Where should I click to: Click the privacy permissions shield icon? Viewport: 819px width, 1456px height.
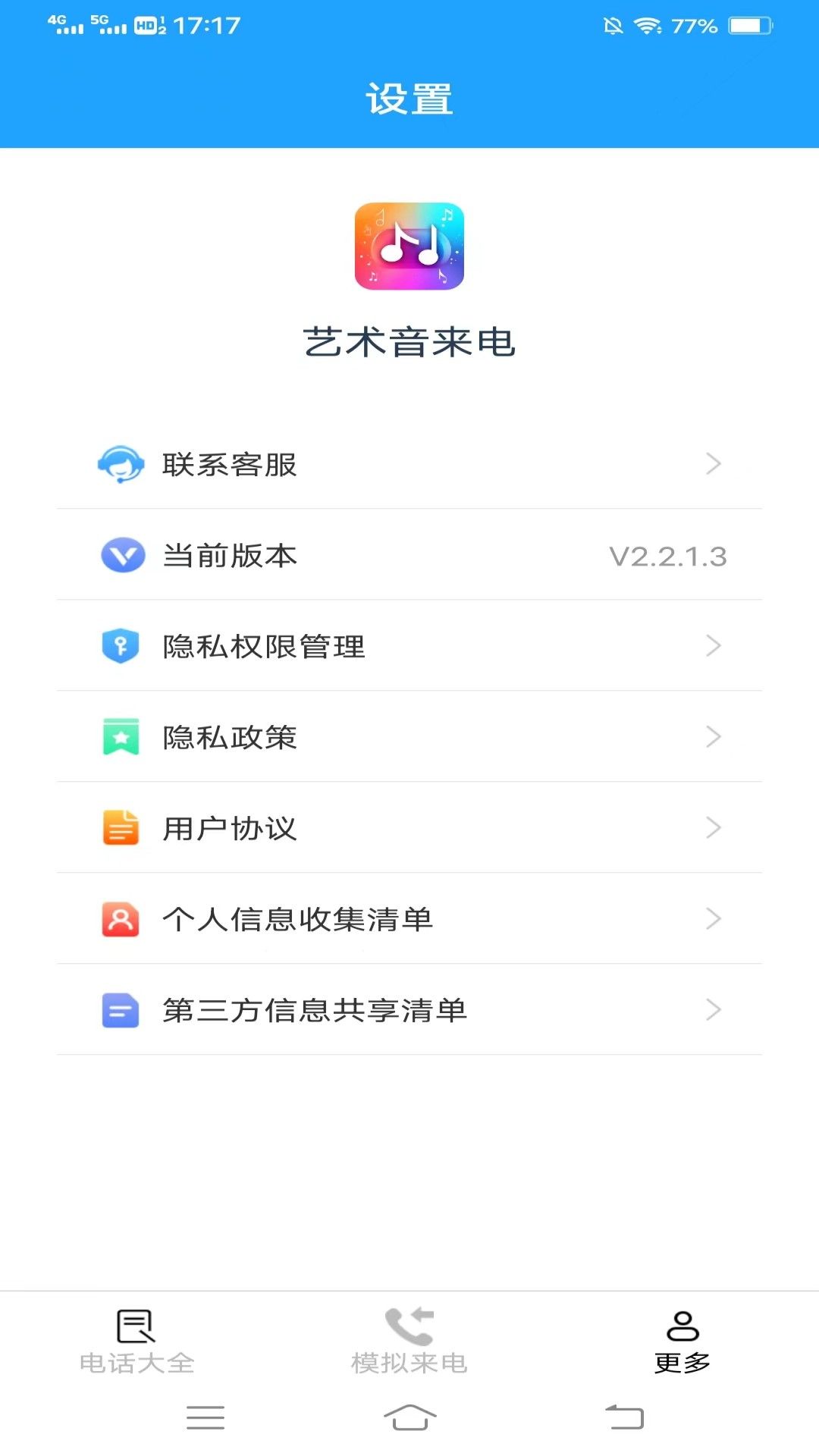(121, 647)
